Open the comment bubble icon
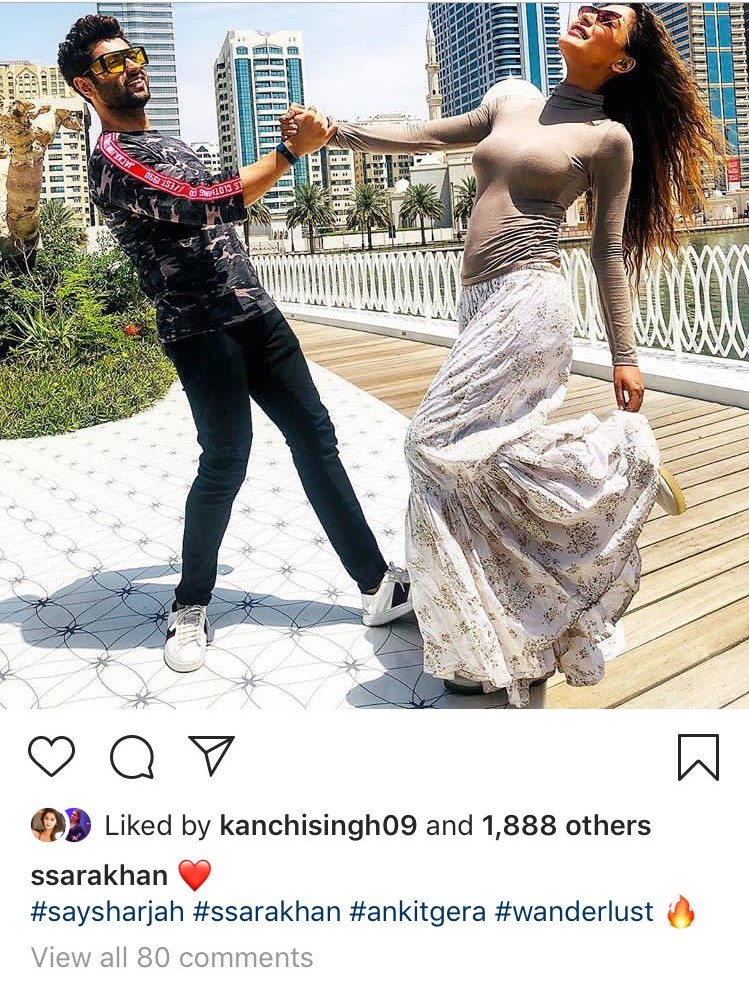The width and height of the screenshot is (749, 983). 131,757
